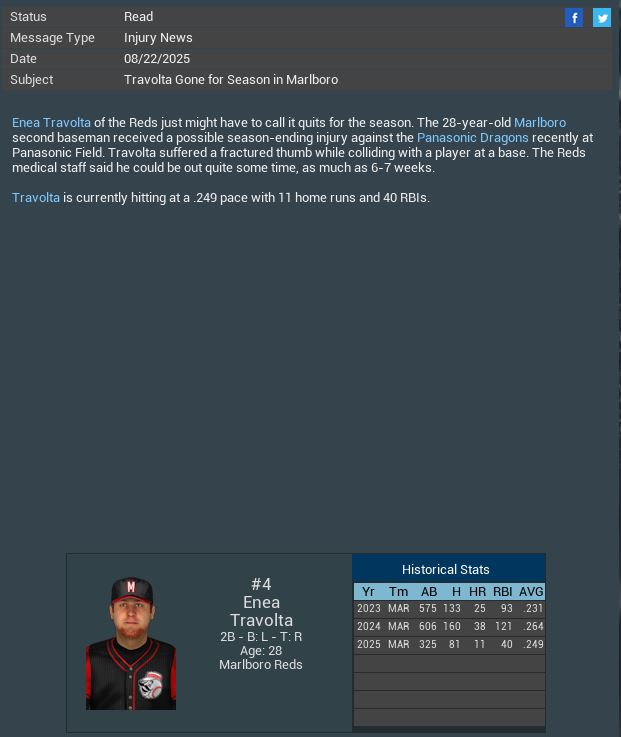Open the Panasonic Dragons team link

[x=472, y=138]
